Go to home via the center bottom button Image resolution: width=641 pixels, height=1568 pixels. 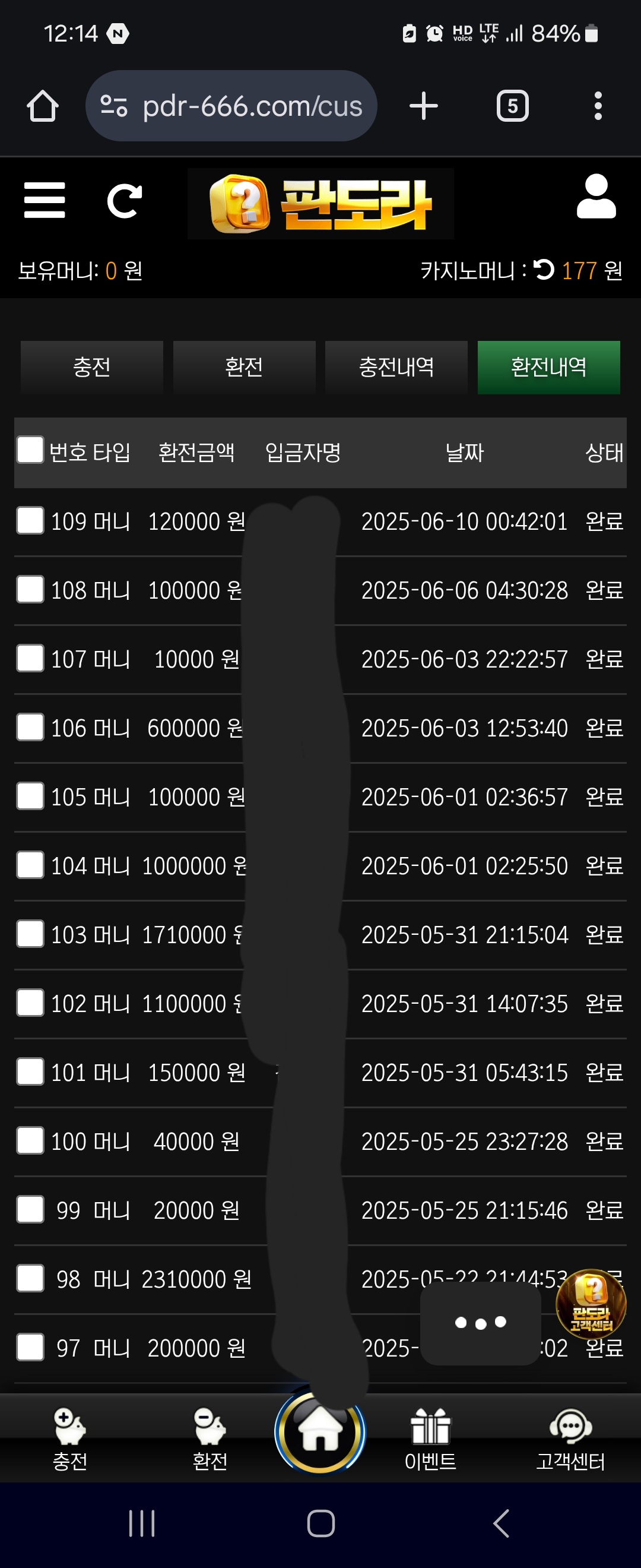pos(320,1430)
